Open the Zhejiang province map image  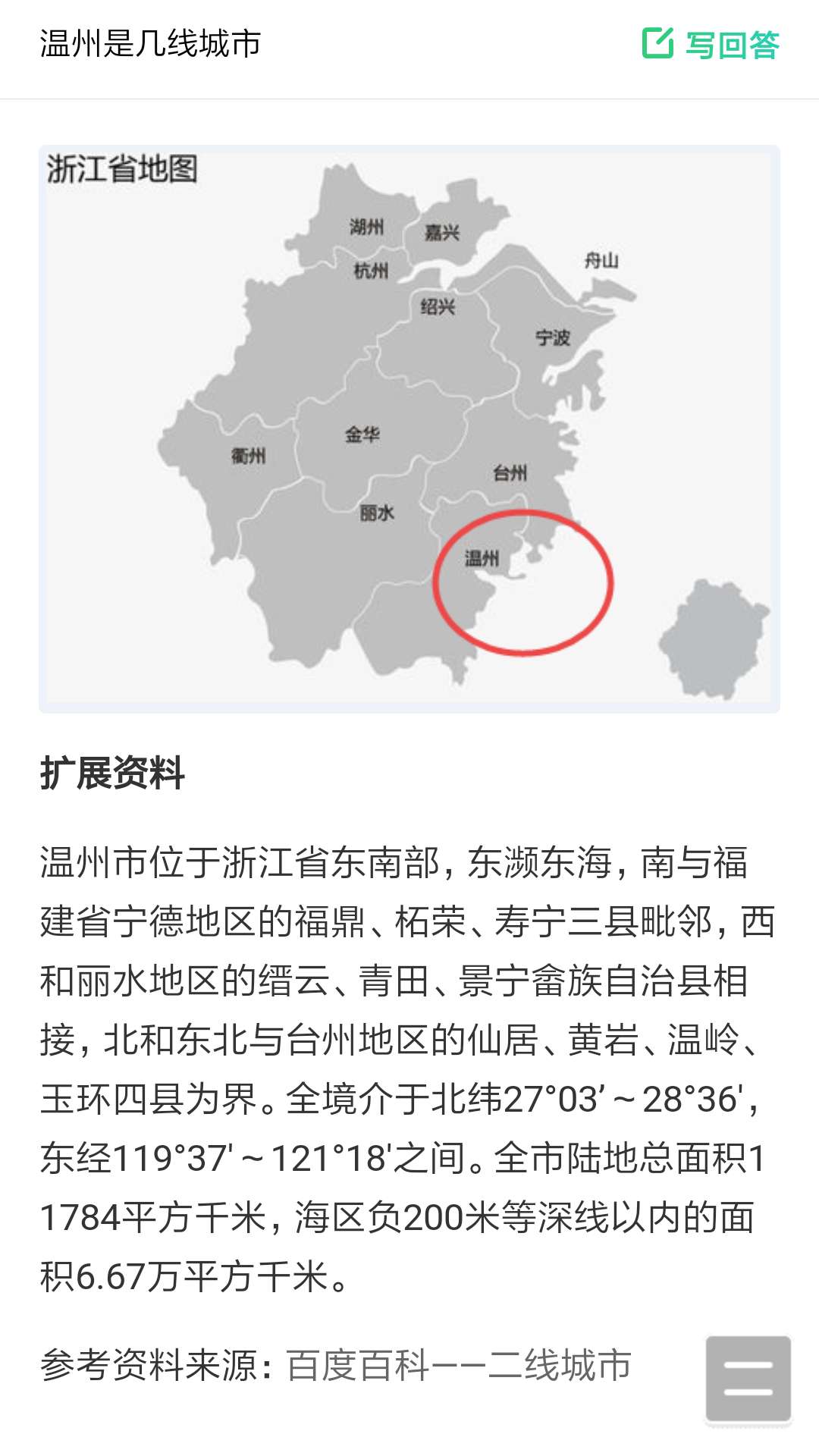(x=409, y=428)
